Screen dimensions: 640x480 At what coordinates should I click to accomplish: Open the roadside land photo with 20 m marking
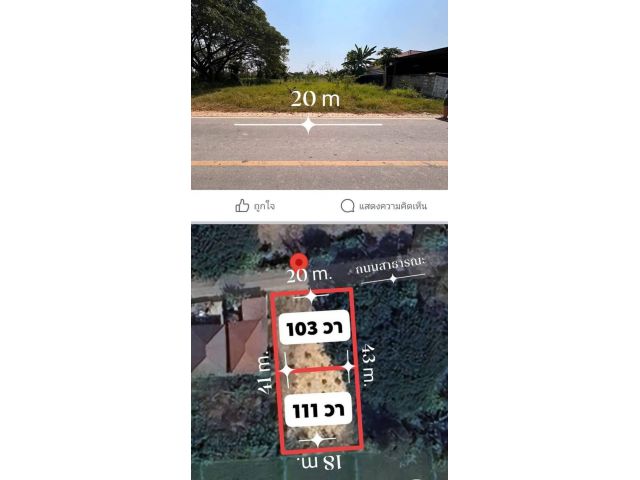319,94
